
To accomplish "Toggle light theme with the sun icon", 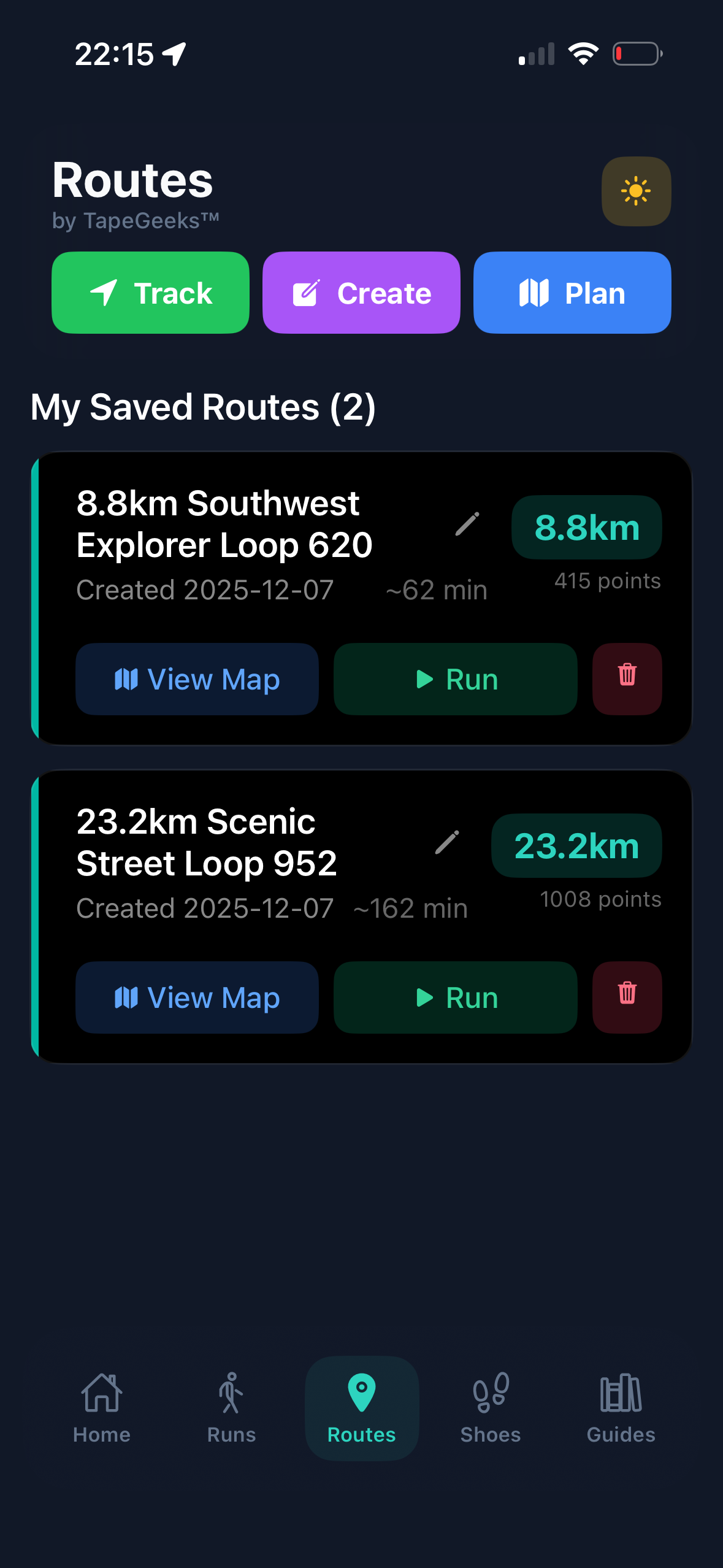I will coord(636,191).
